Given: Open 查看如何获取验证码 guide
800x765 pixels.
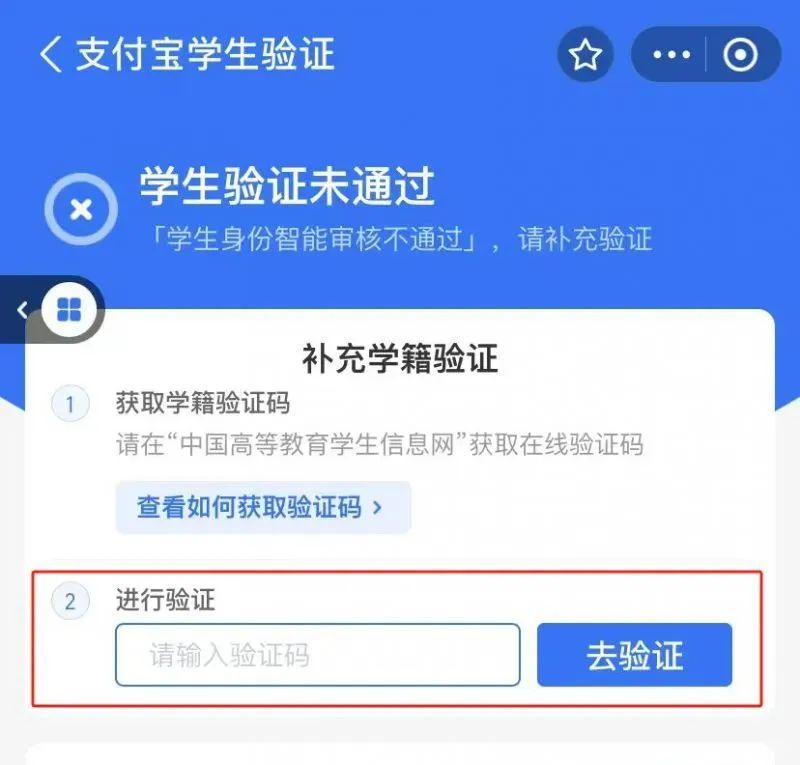Looking at the screenshot, I should pyautogui.click(x=262, y=507).
